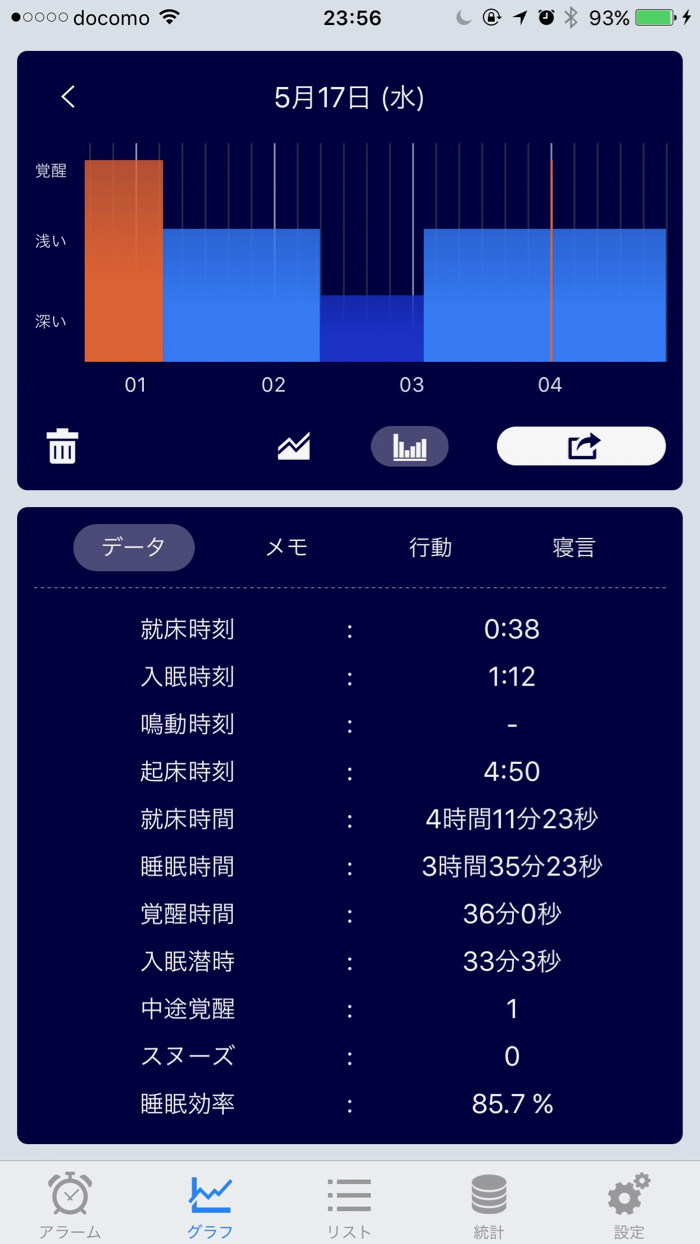Switch to the リスト tab
The width and height of the screenshot is (700, 1244).
(x=349, y=1204)
